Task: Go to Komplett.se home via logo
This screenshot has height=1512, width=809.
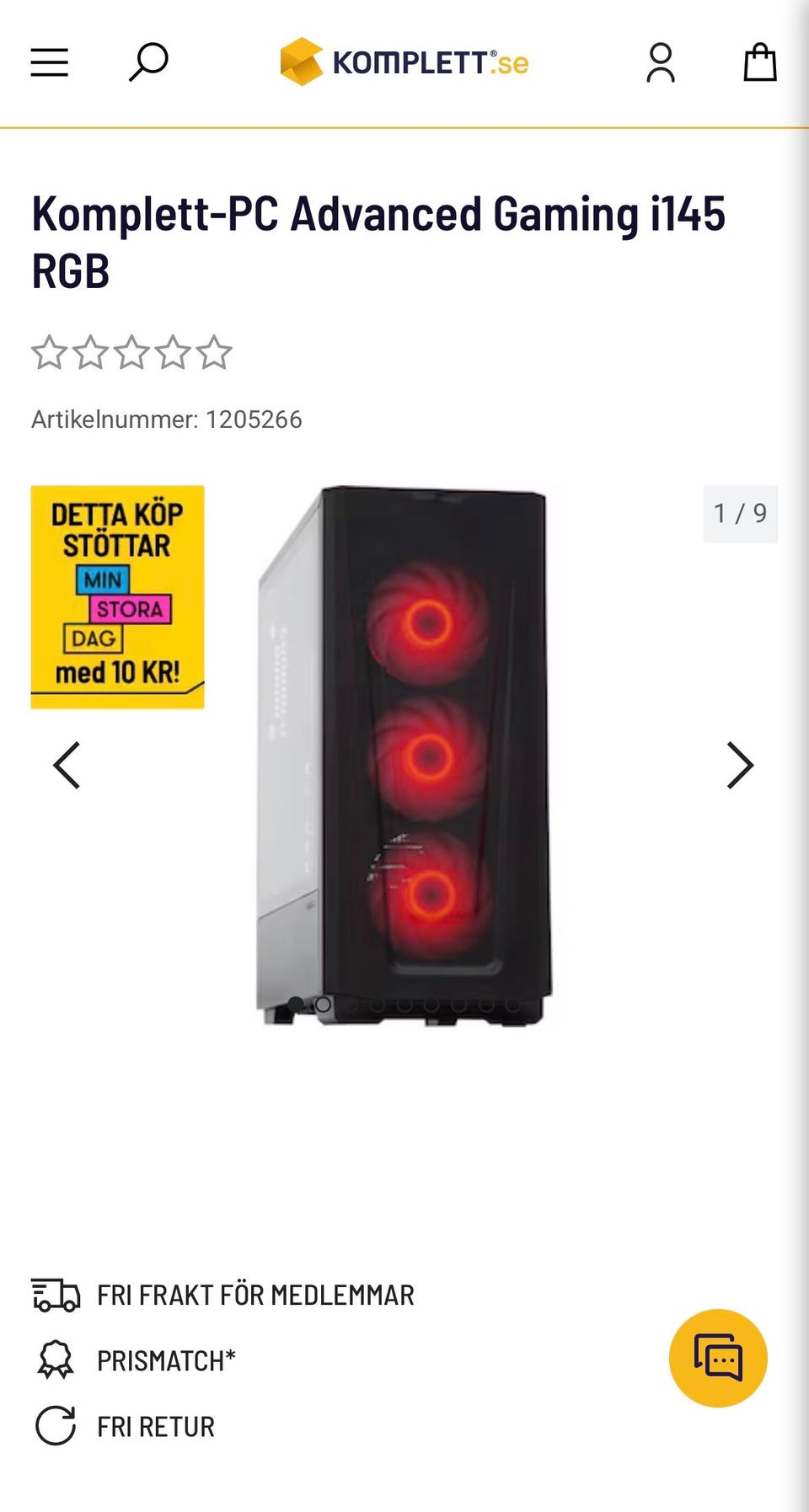Action: click(404, 62)
